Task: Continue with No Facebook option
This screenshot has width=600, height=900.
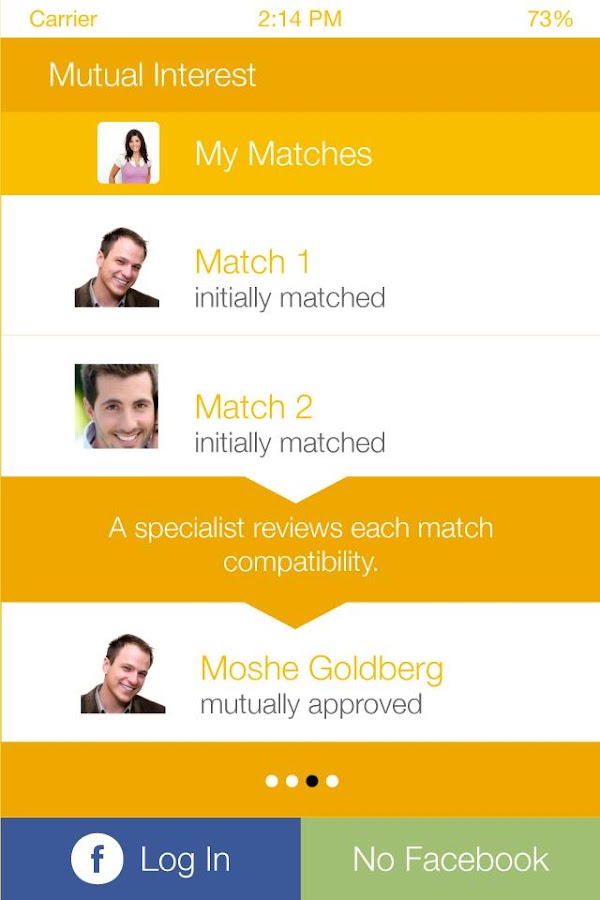Action: click(450, 859)
